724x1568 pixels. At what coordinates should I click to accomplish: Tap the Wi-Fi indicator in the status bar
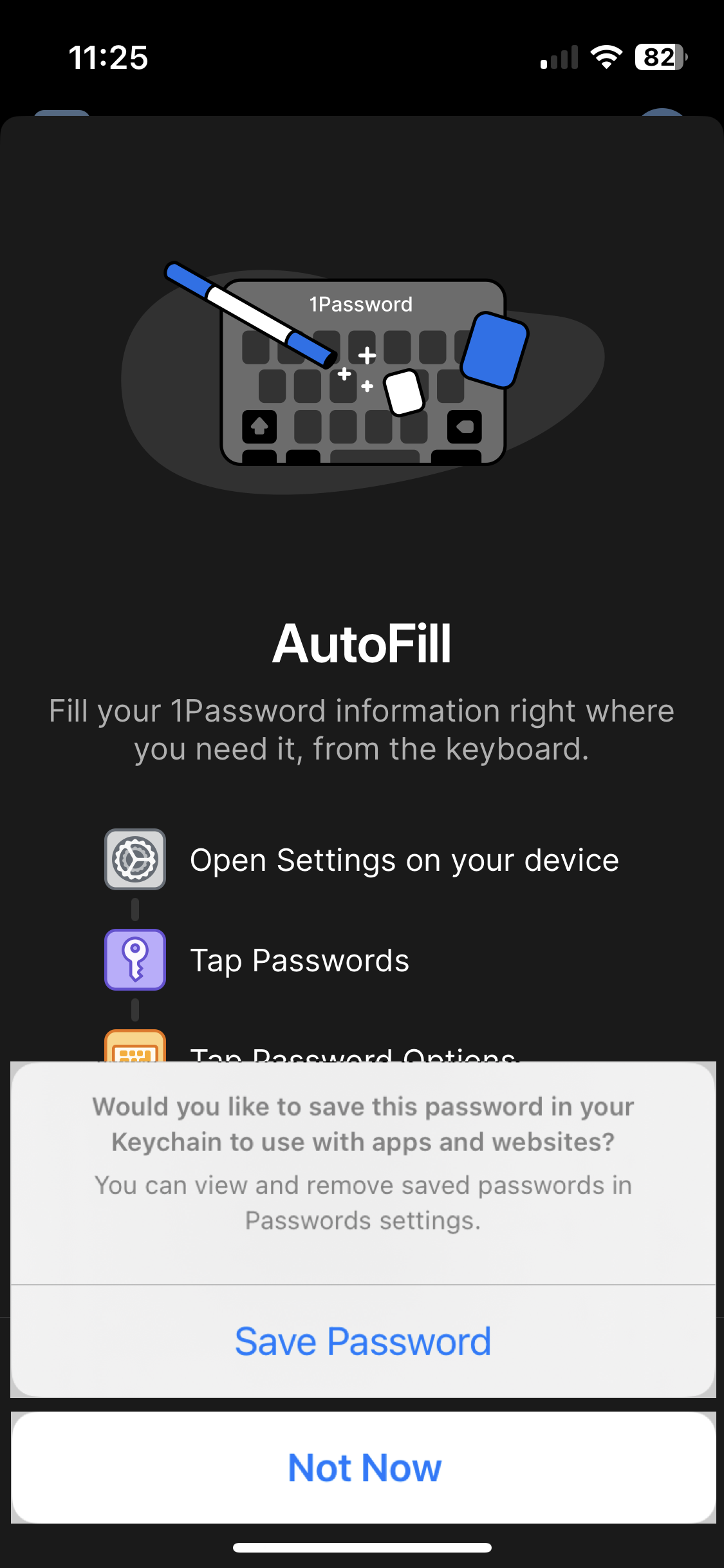606,57
